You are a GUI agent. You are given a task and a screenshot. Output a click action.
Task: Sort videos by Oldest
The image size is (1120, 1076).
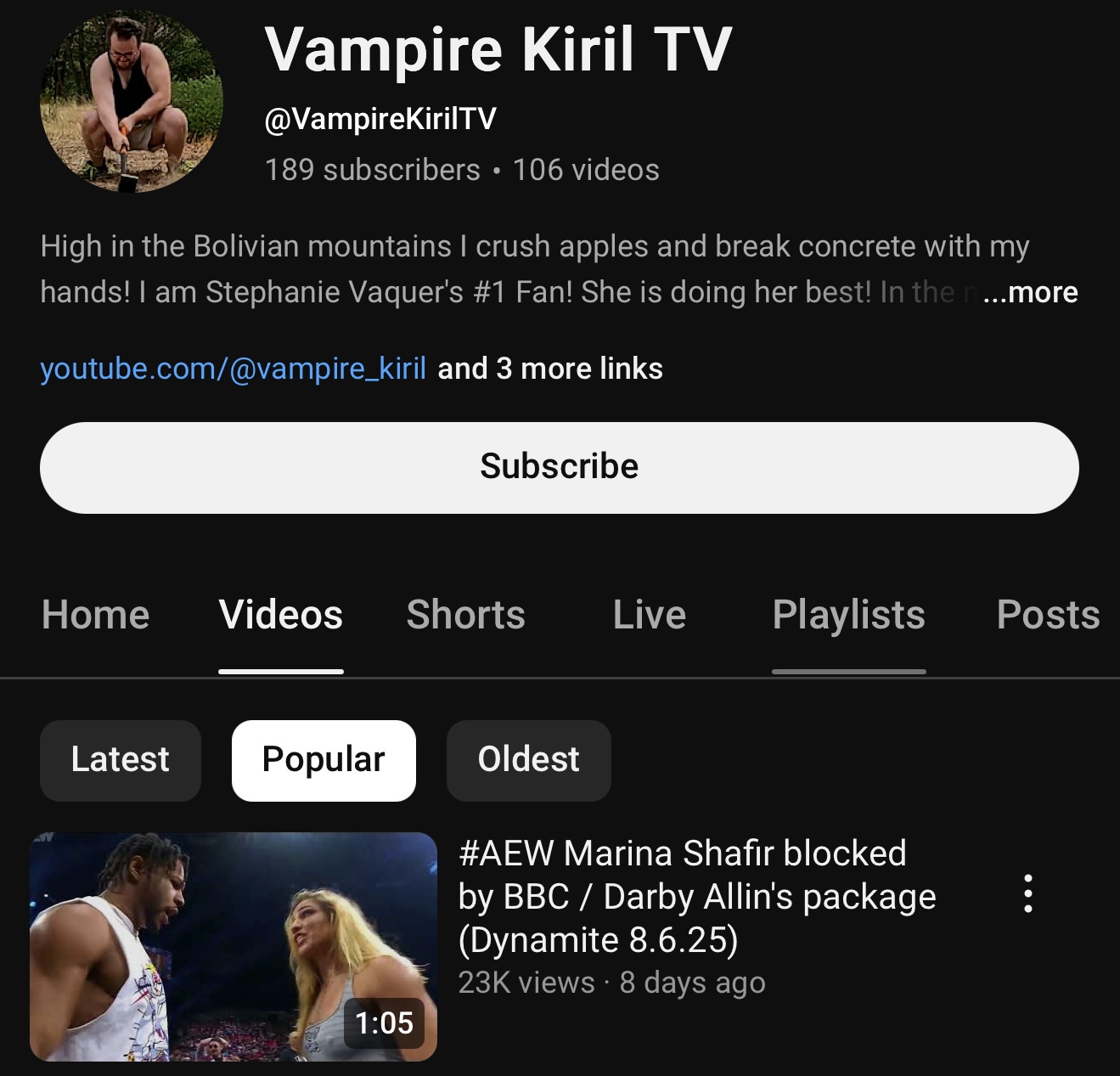point(528,759)
